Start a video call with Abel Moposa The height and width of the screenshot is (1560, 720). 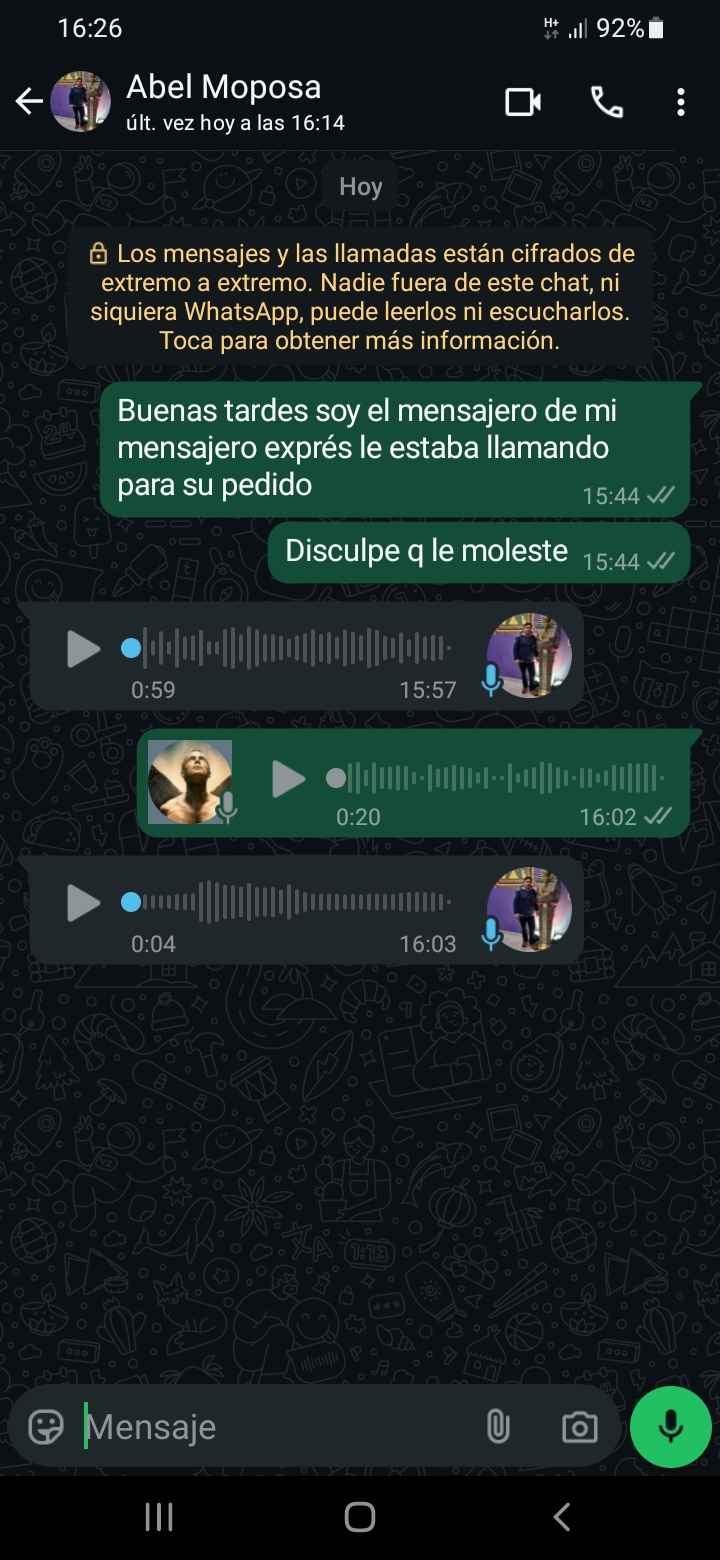click(x=522, y=102)
